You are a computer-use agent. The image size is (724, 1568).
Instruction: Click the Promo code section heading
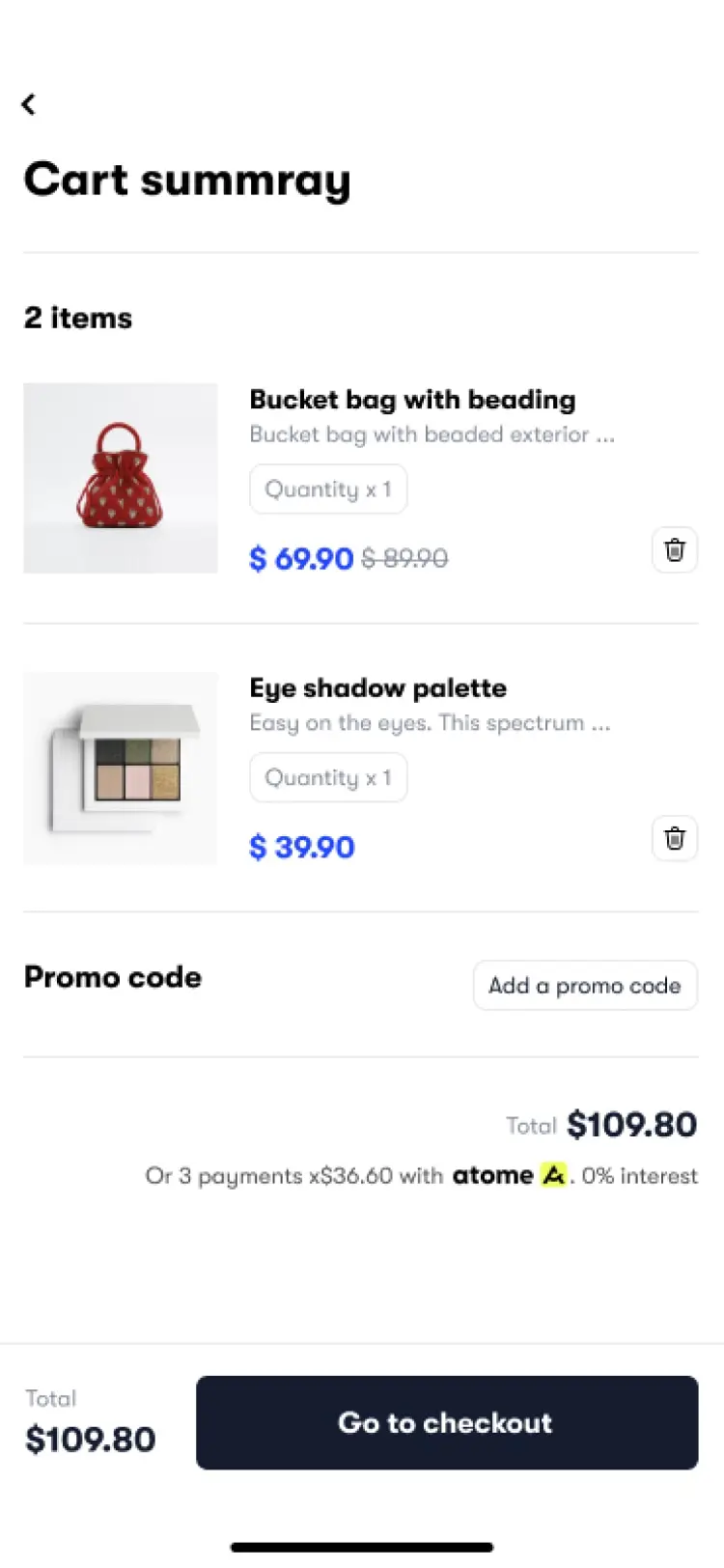(x=112, y=977)
